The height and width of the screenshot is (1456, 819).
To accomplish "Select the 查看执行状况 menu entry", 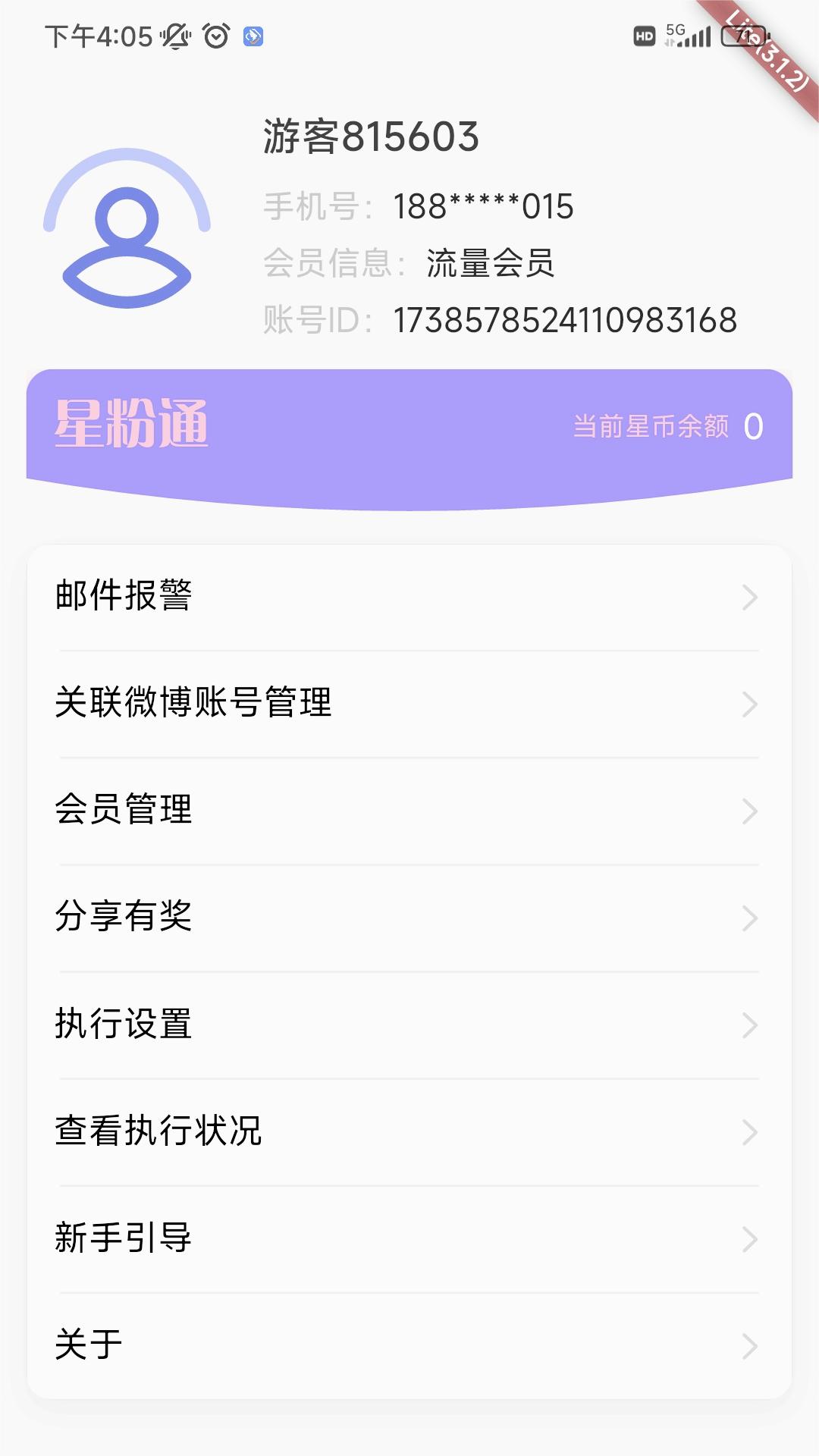I will click(x=159, y=1132).
